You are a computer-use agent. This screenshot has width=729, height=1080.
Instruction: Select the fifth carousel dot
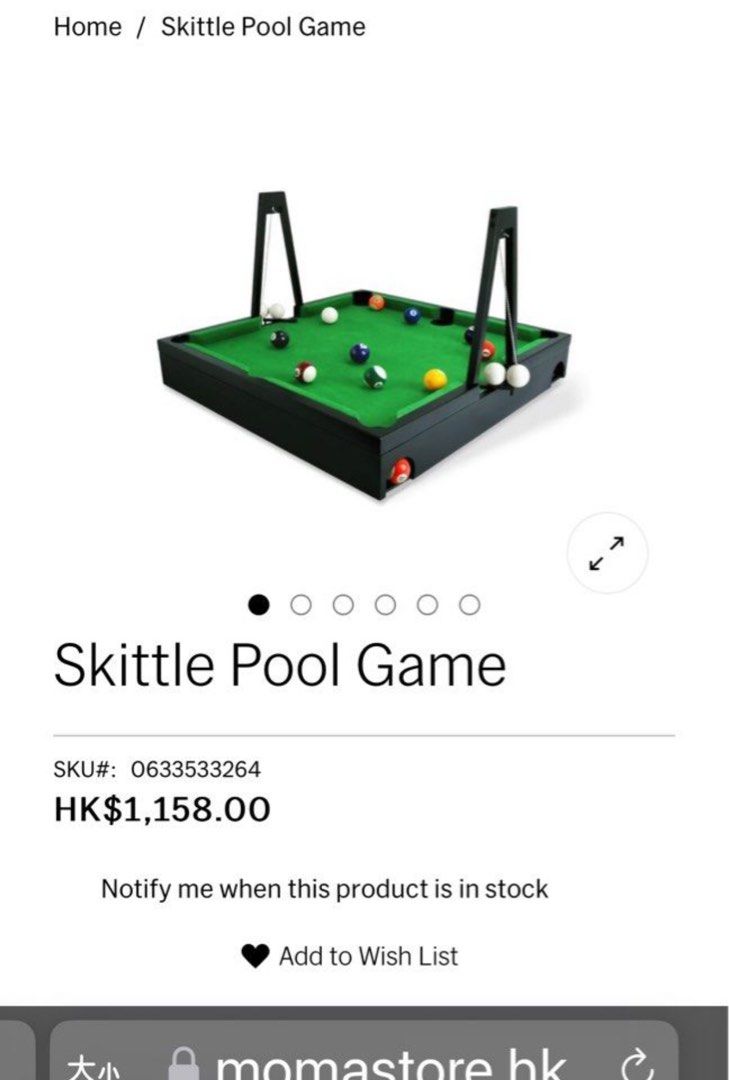pyautogui.click(x=427, y=604)
